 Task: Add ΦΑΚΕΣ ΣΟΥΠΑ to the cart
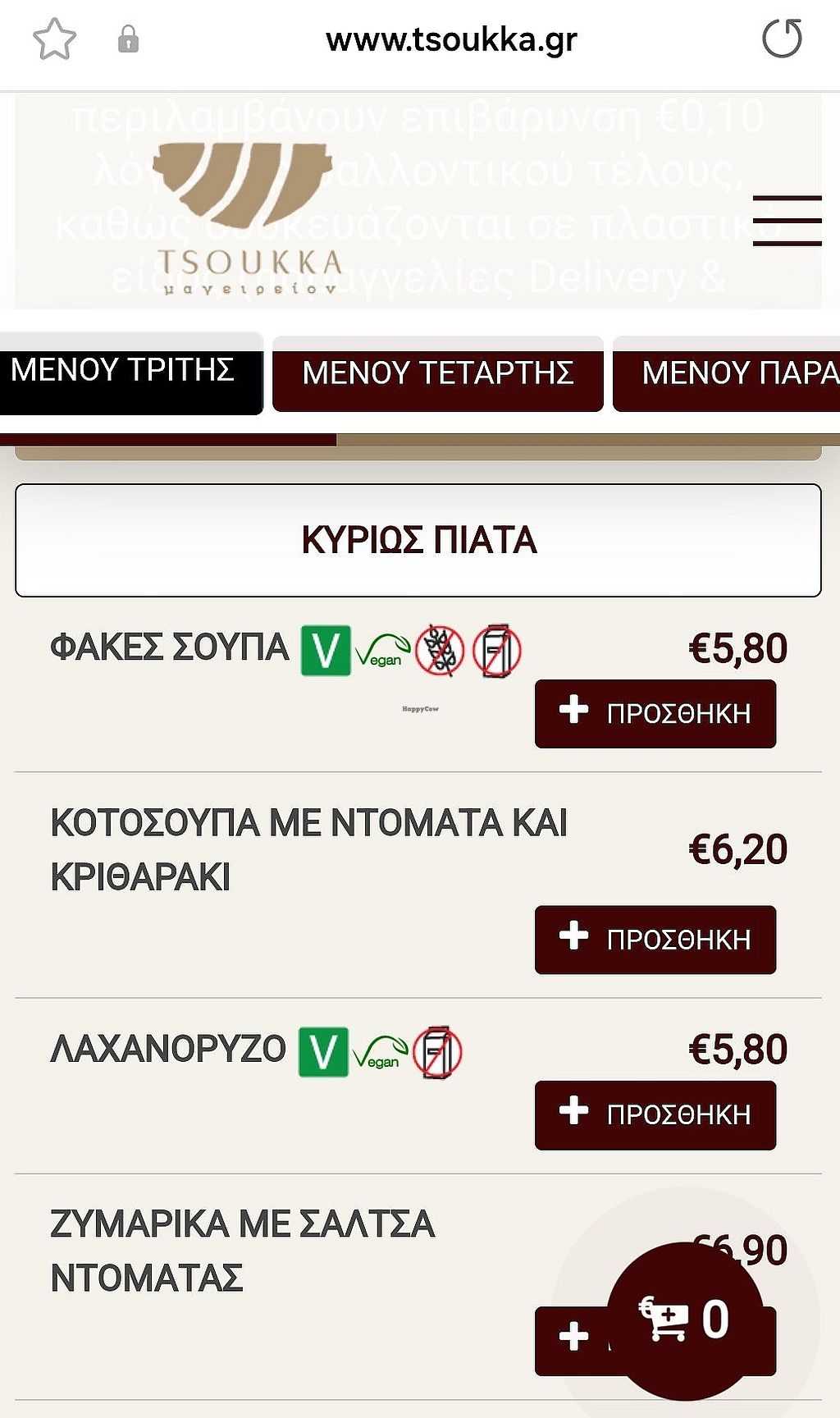[x=655, y=713]
